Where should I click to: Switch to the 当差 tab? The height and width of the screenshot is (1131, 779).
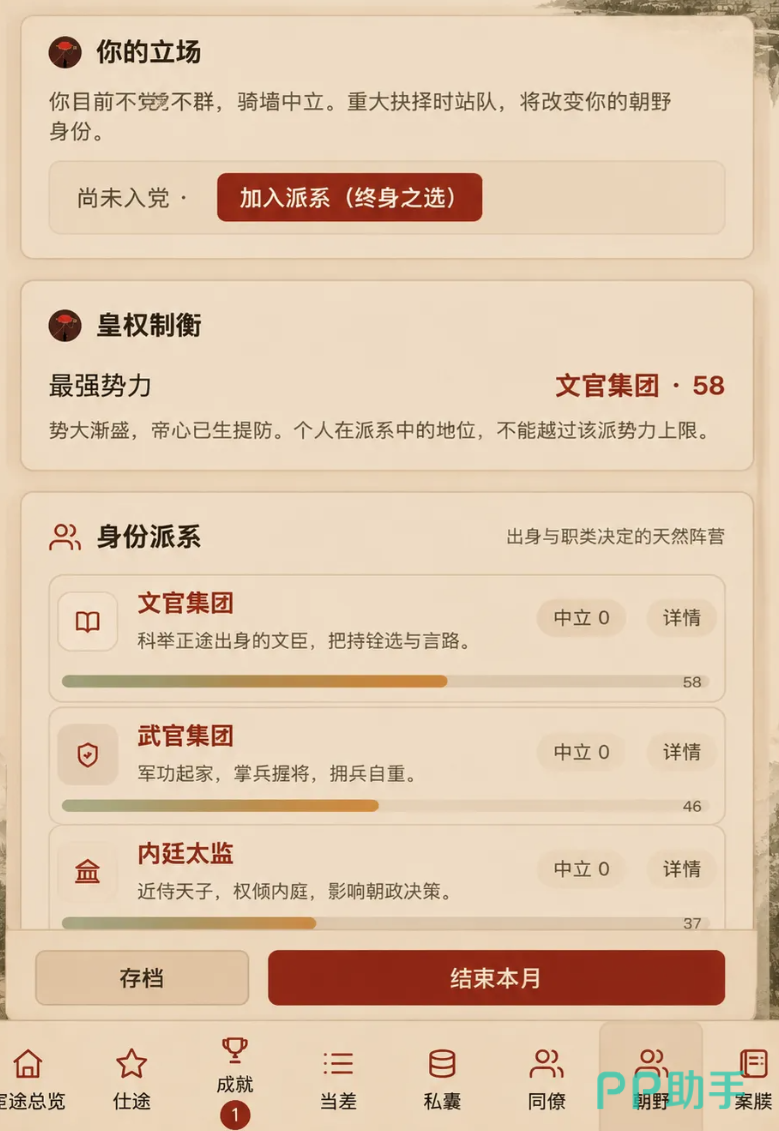pos(338,1079)
